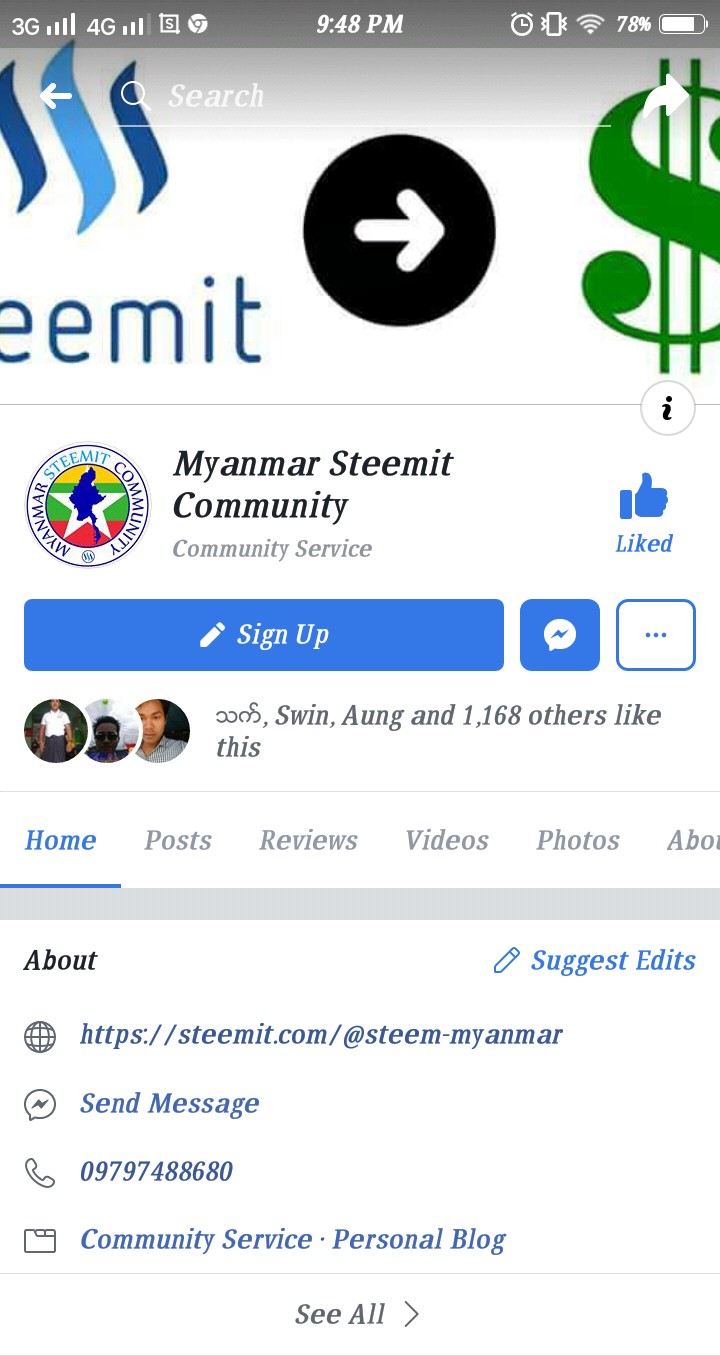Switch to the Posts tab
The width and height of the screenshot is (720, 1356).
178,840
